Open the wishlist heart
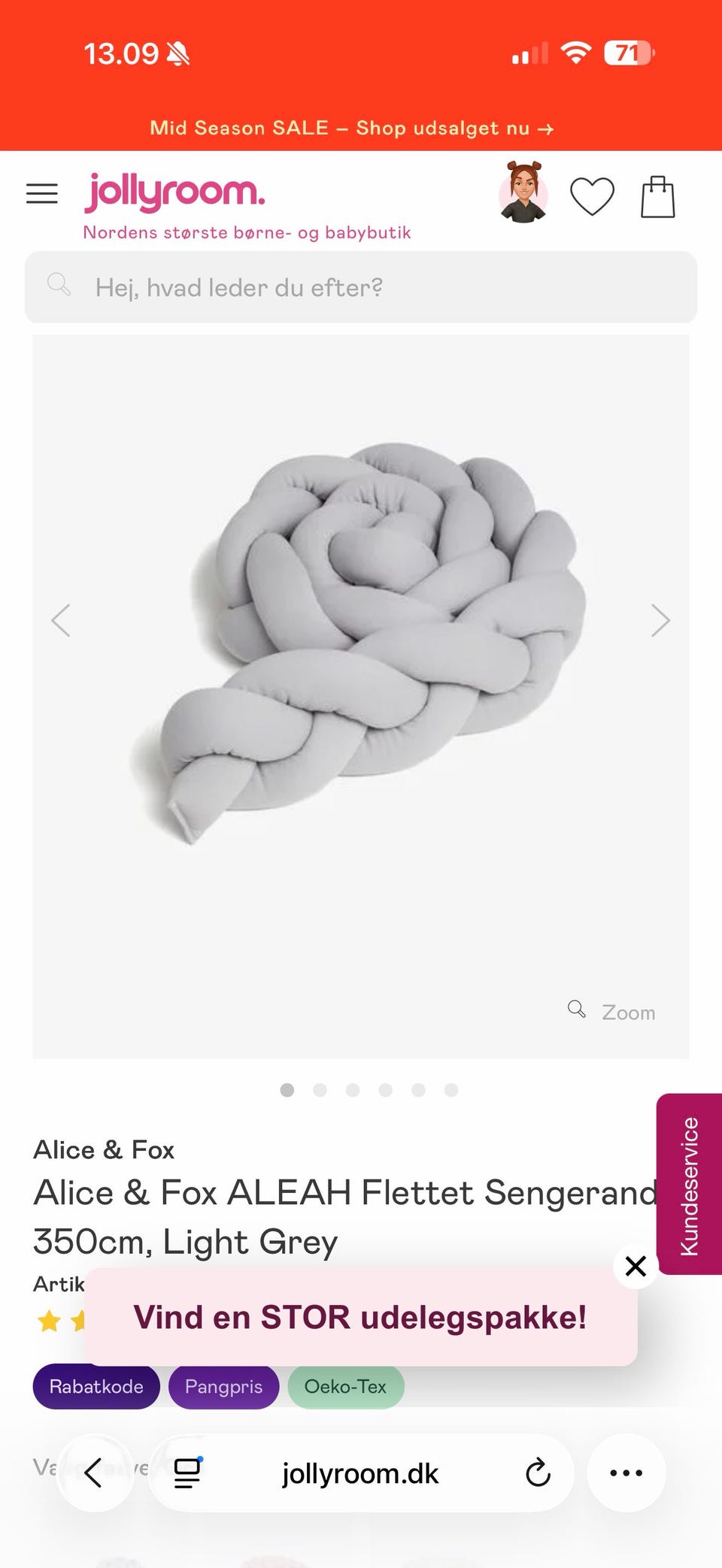This screenshot has height=1568, width=722. 592,196
